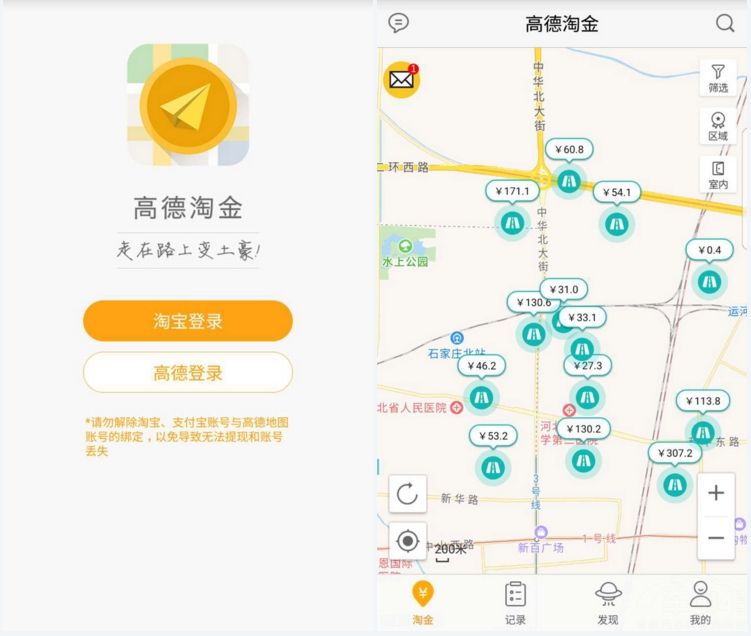Go to the 发现 tab
This screenshot has height=636, width=751.
point(608,603)
